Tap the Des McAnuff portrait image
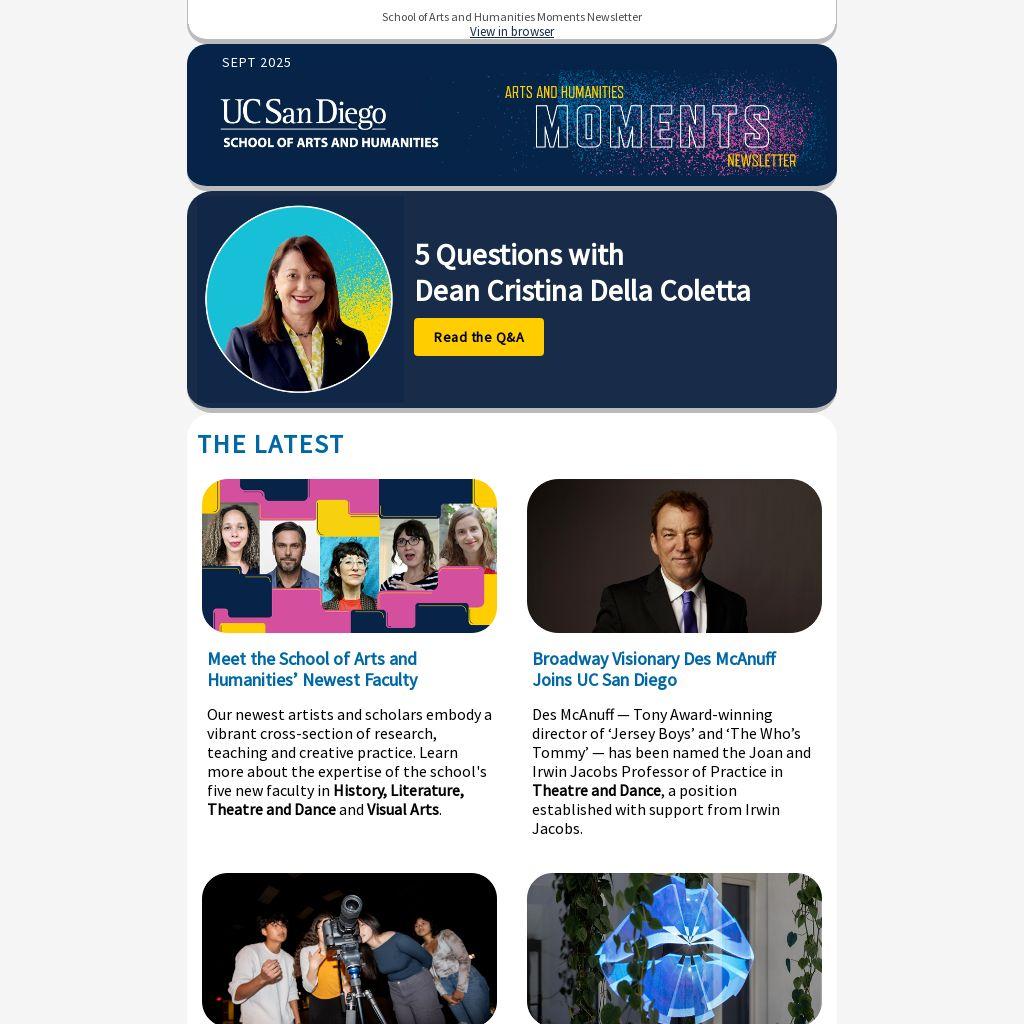1024x1024 pixels. 674,556
